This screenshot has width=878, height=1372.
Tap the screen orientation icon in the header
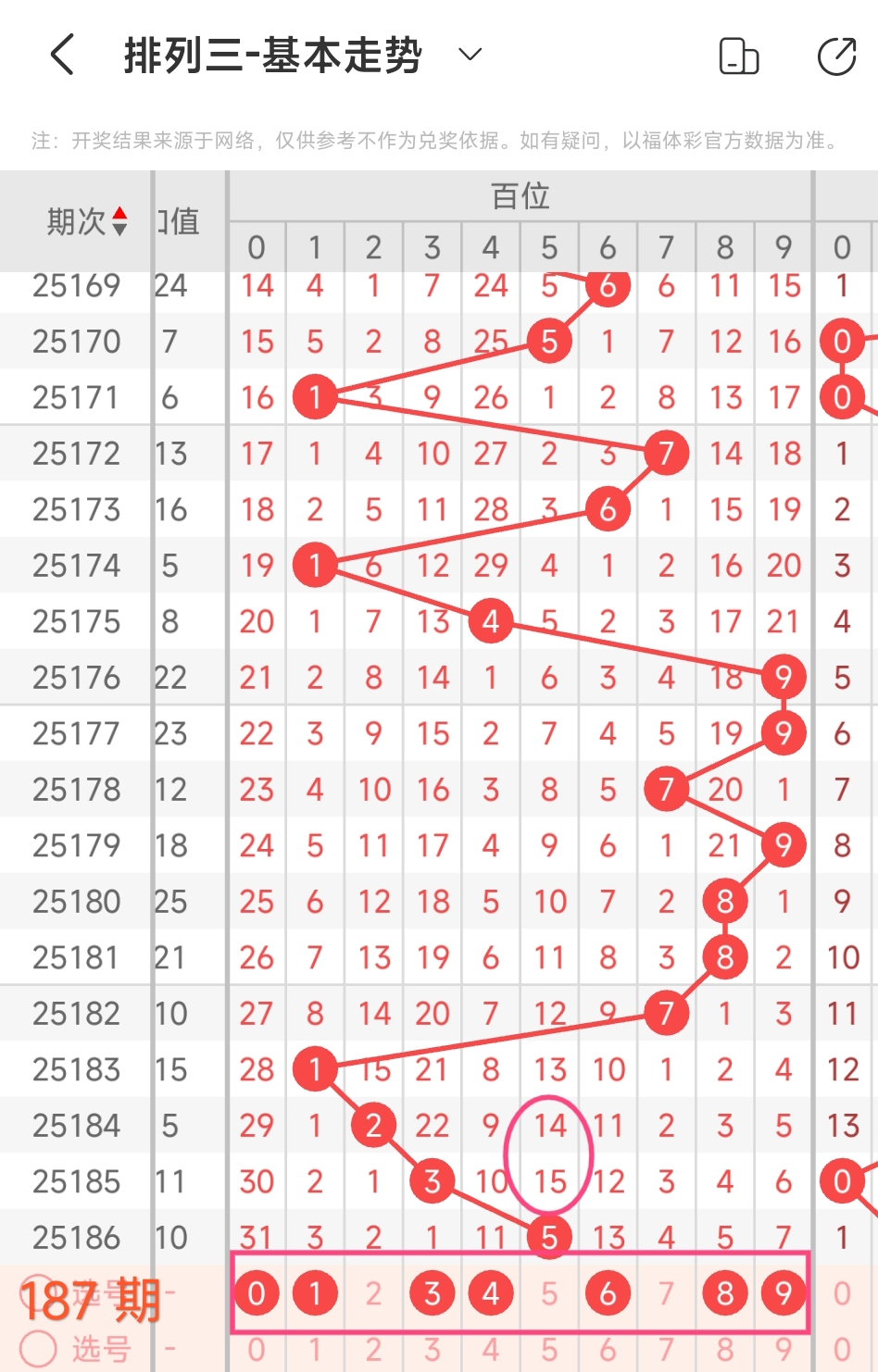[x=738, y=56]
